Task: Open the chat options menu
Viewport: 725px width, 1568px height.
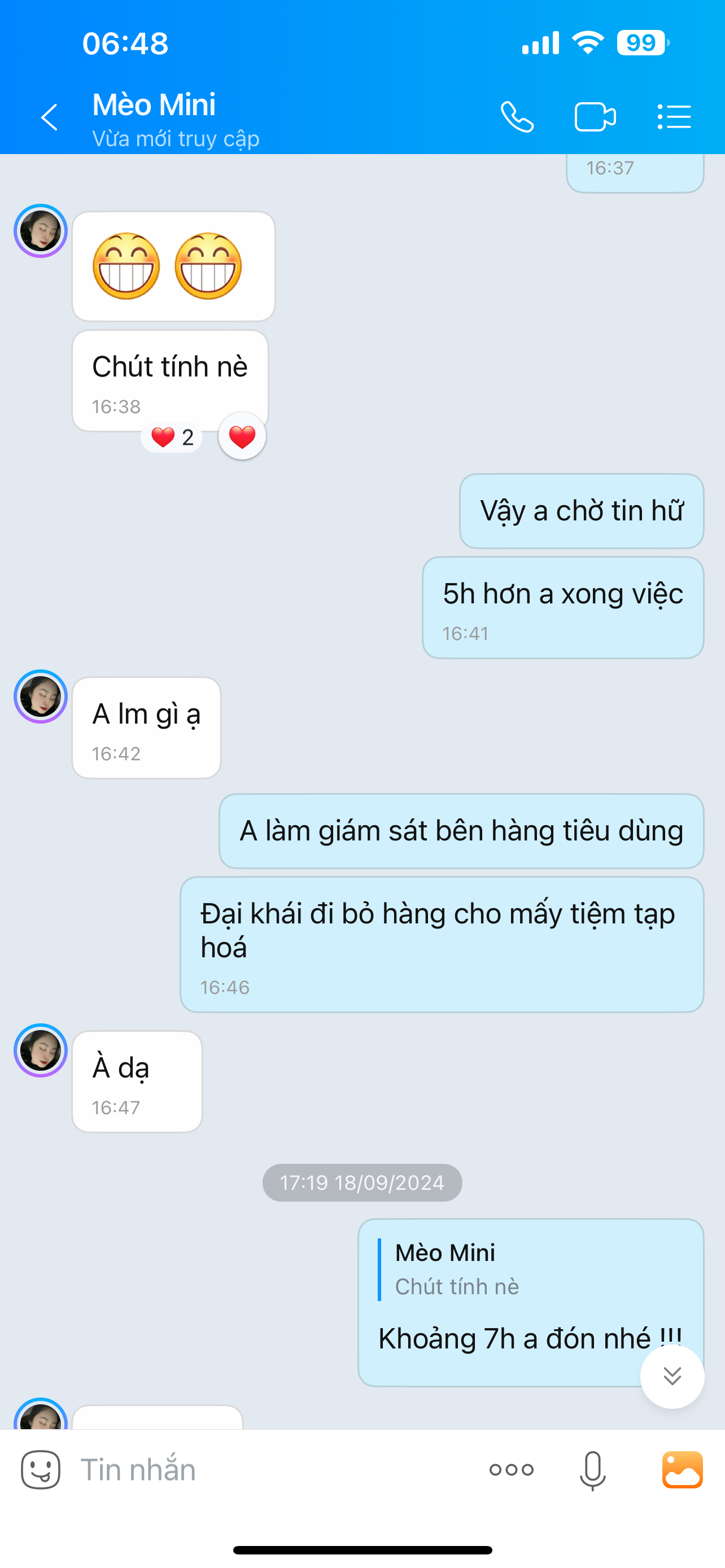Action: (674, 117)
